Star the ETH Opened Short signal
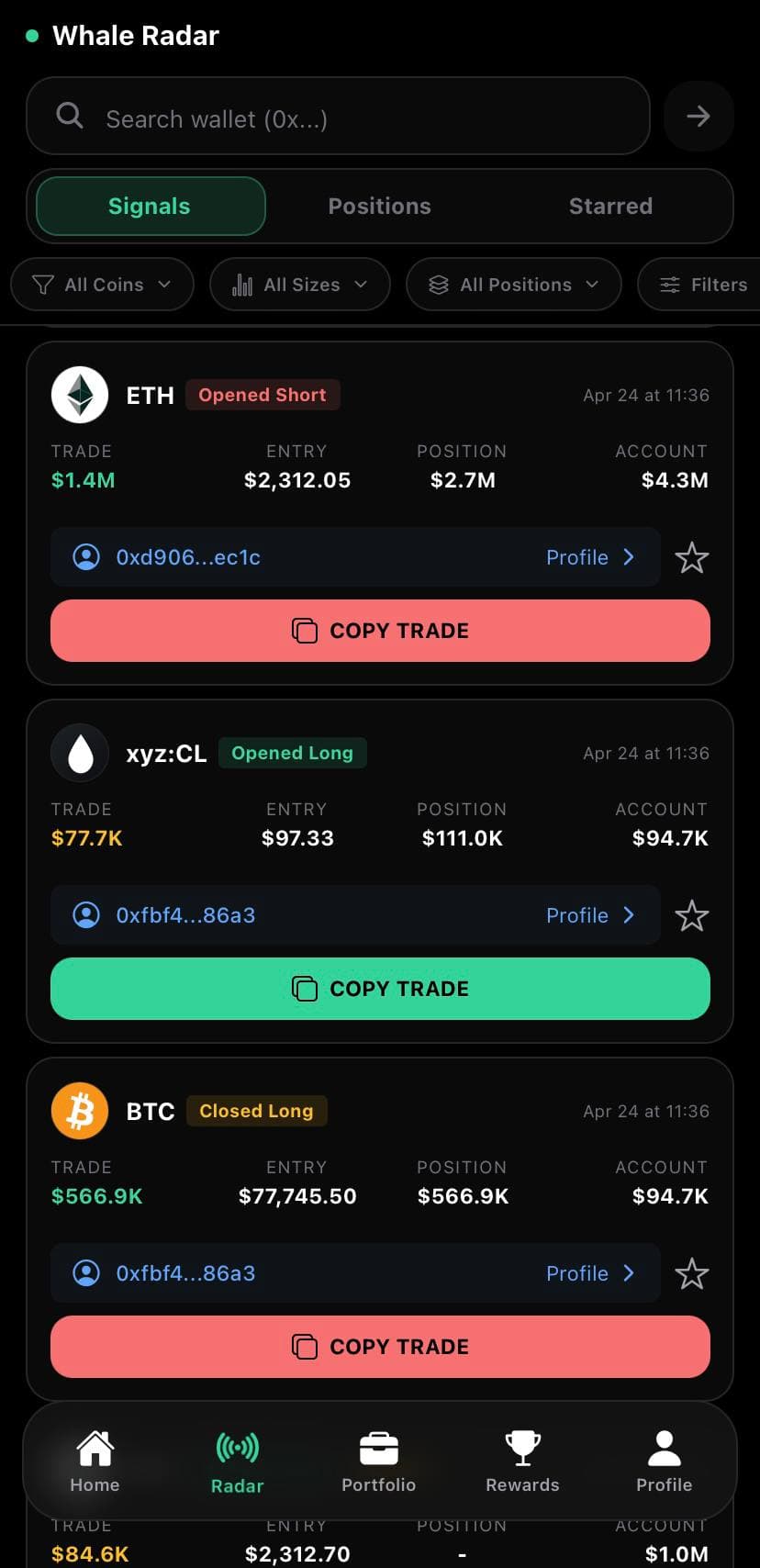760x1568 pixels. tap(691, 558)
